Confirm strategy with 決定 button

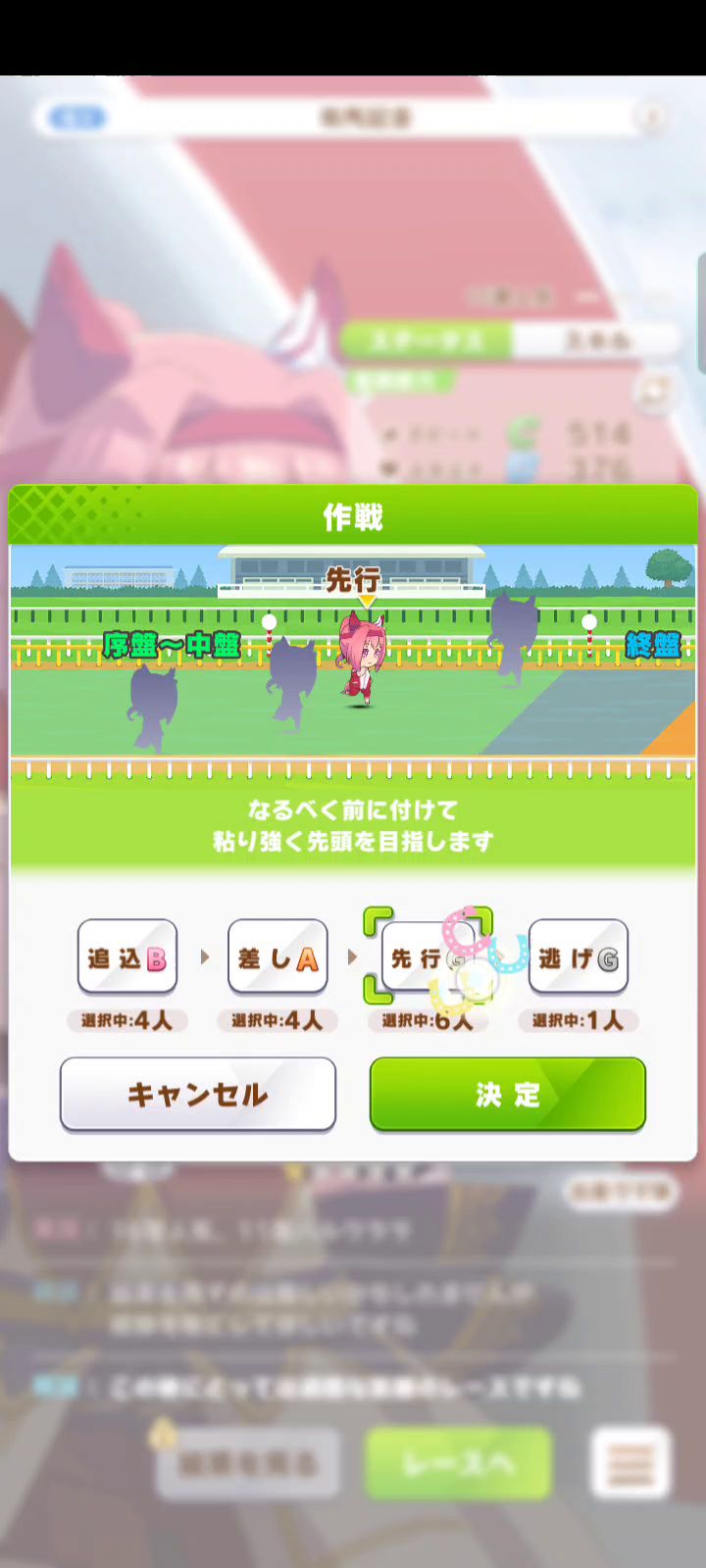pos(507,1094)
